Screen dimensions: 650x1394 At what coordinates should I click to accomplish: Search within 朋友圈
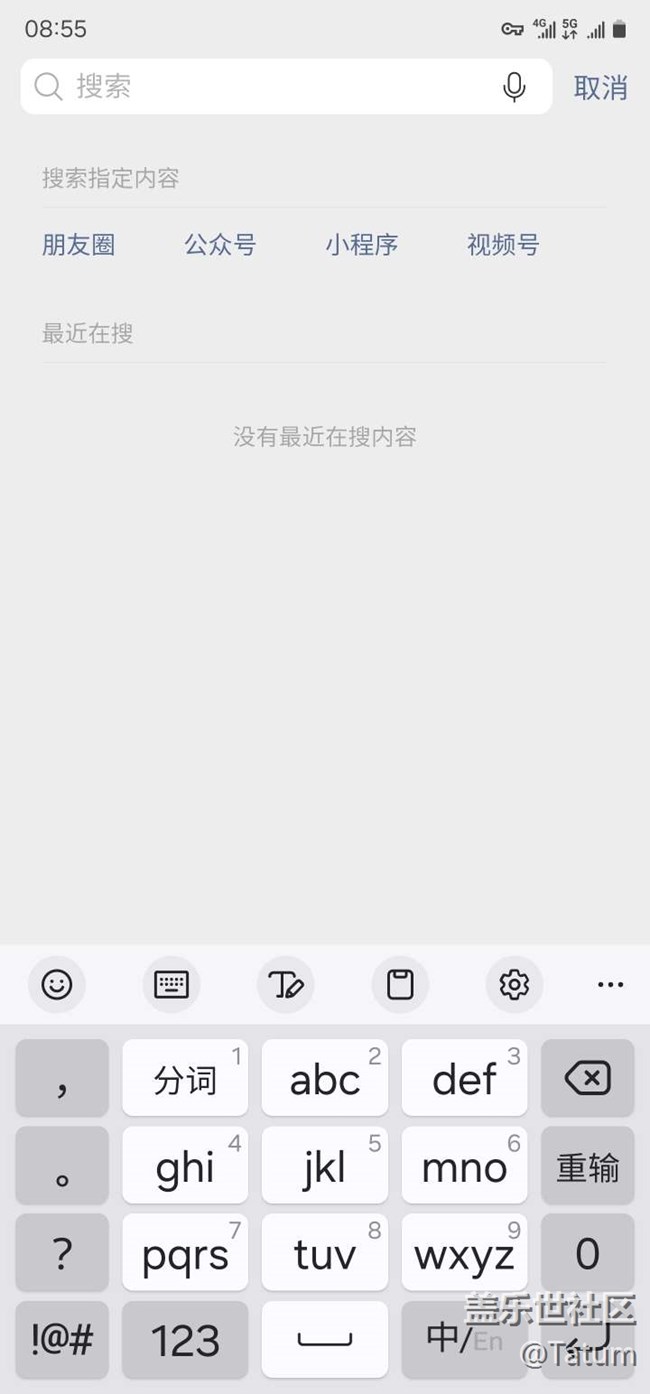click(x=78, y=245)
